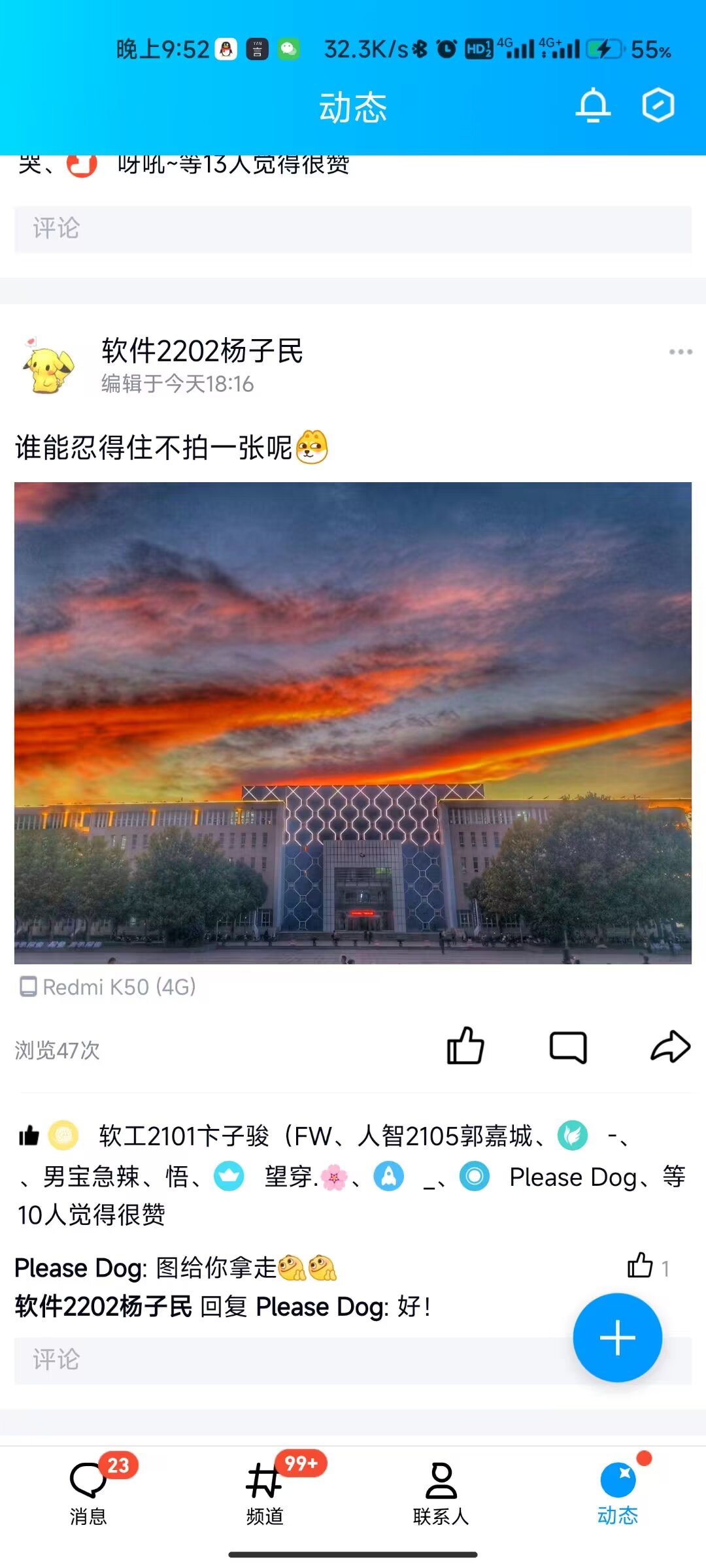View the sunset building photo
The height and width of the screenshot is (1568, 706).
pyautogui.click(x=353, y=723)
